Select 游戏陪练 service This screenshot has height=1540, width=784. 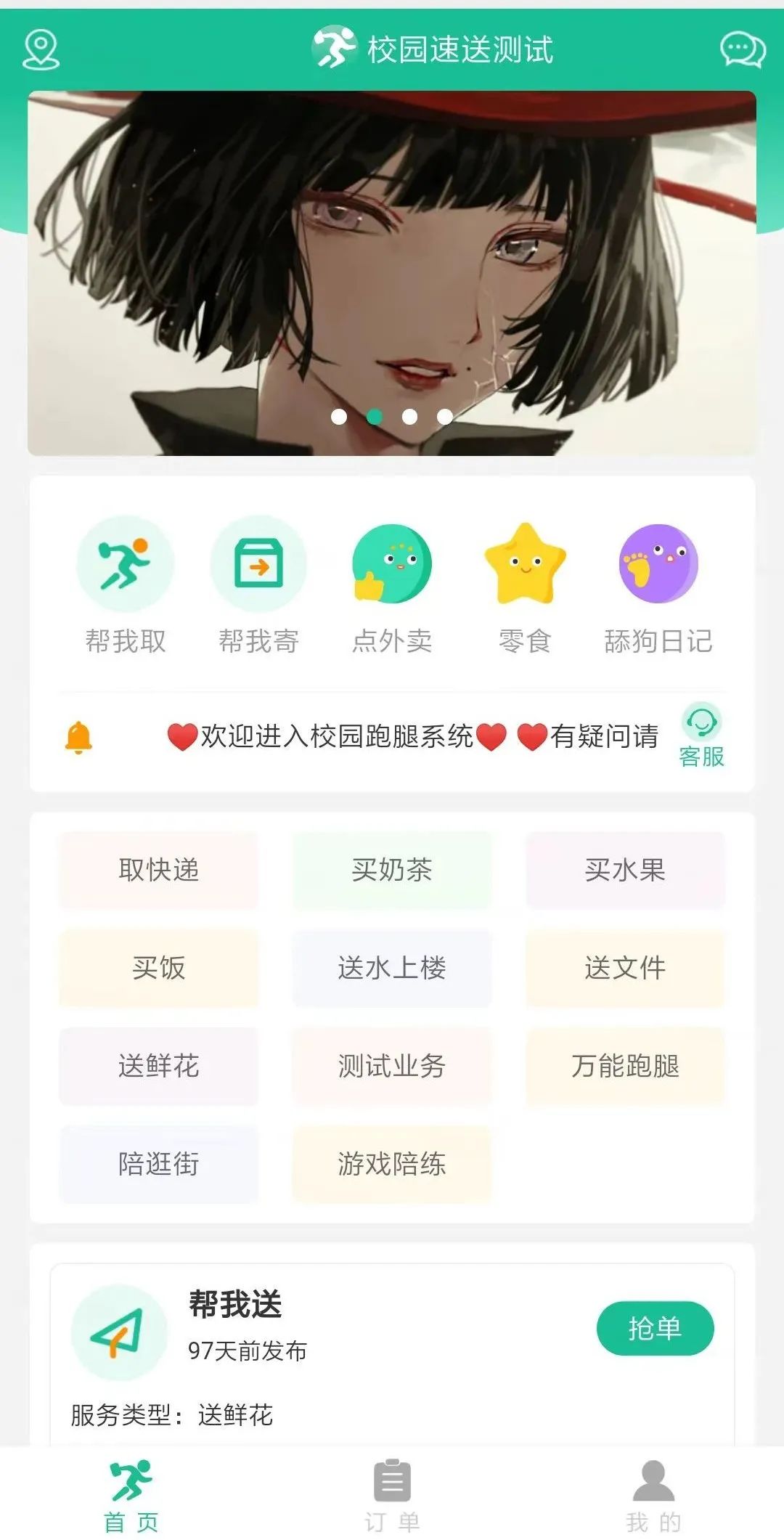pos(392,1164)
